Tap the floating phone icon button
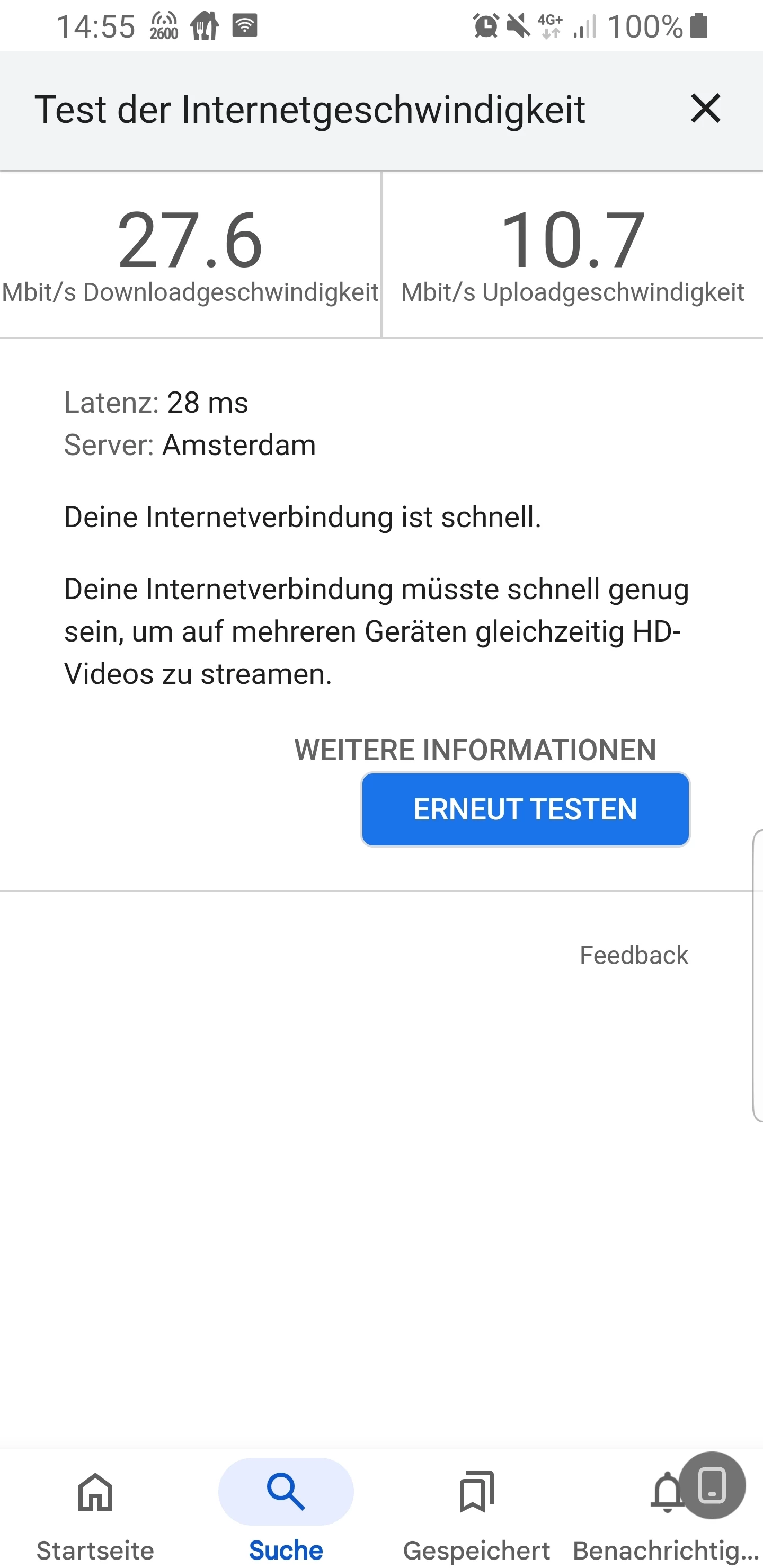The width and height of the screenshot is (763, 1568). [x=712, y=1485]
